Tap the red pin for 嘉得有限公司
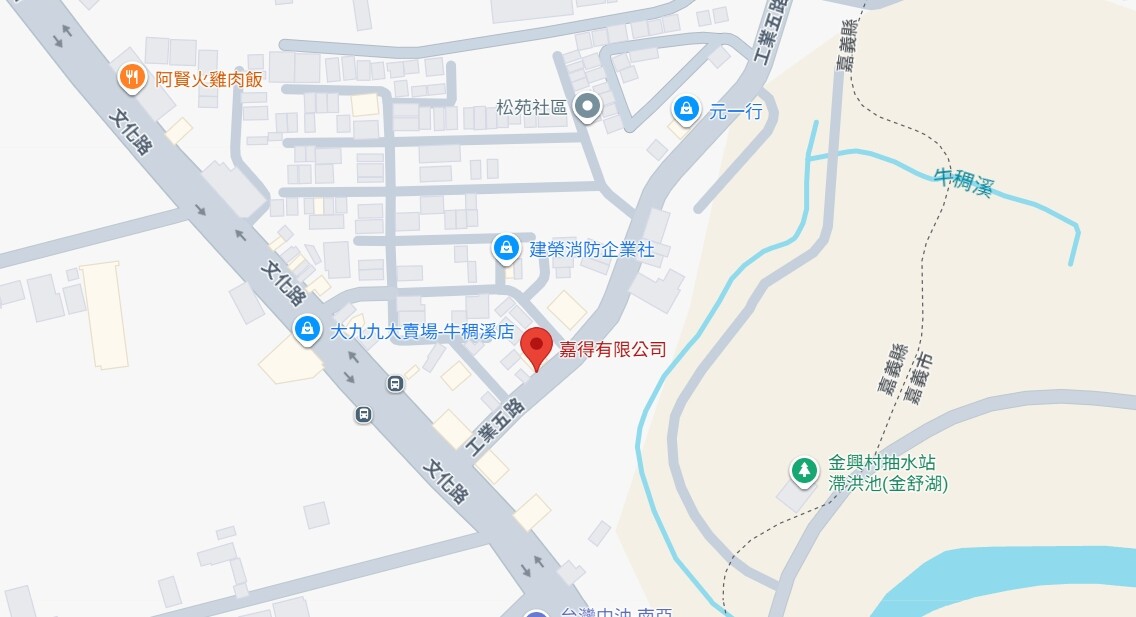The width and height of the screenshot is (1136, 617). point(539,349)
